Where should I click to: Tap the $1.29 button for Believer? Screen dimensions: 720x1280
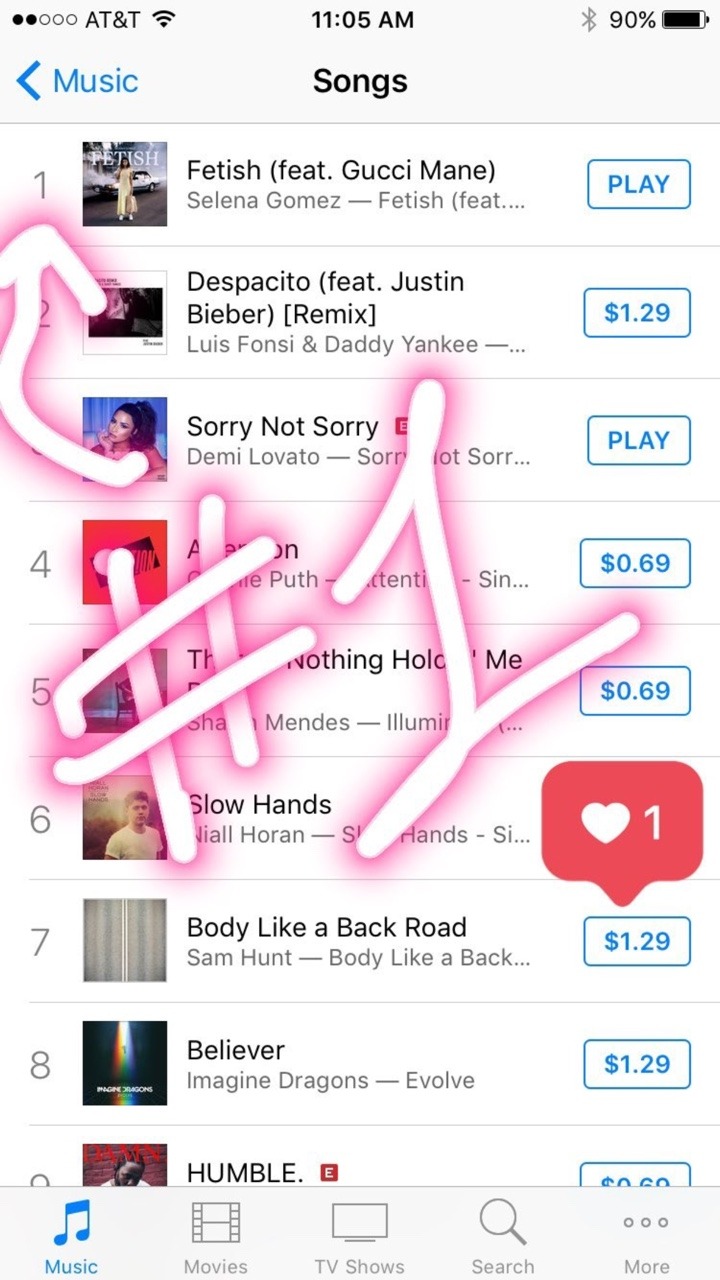tap(637, 1064)
